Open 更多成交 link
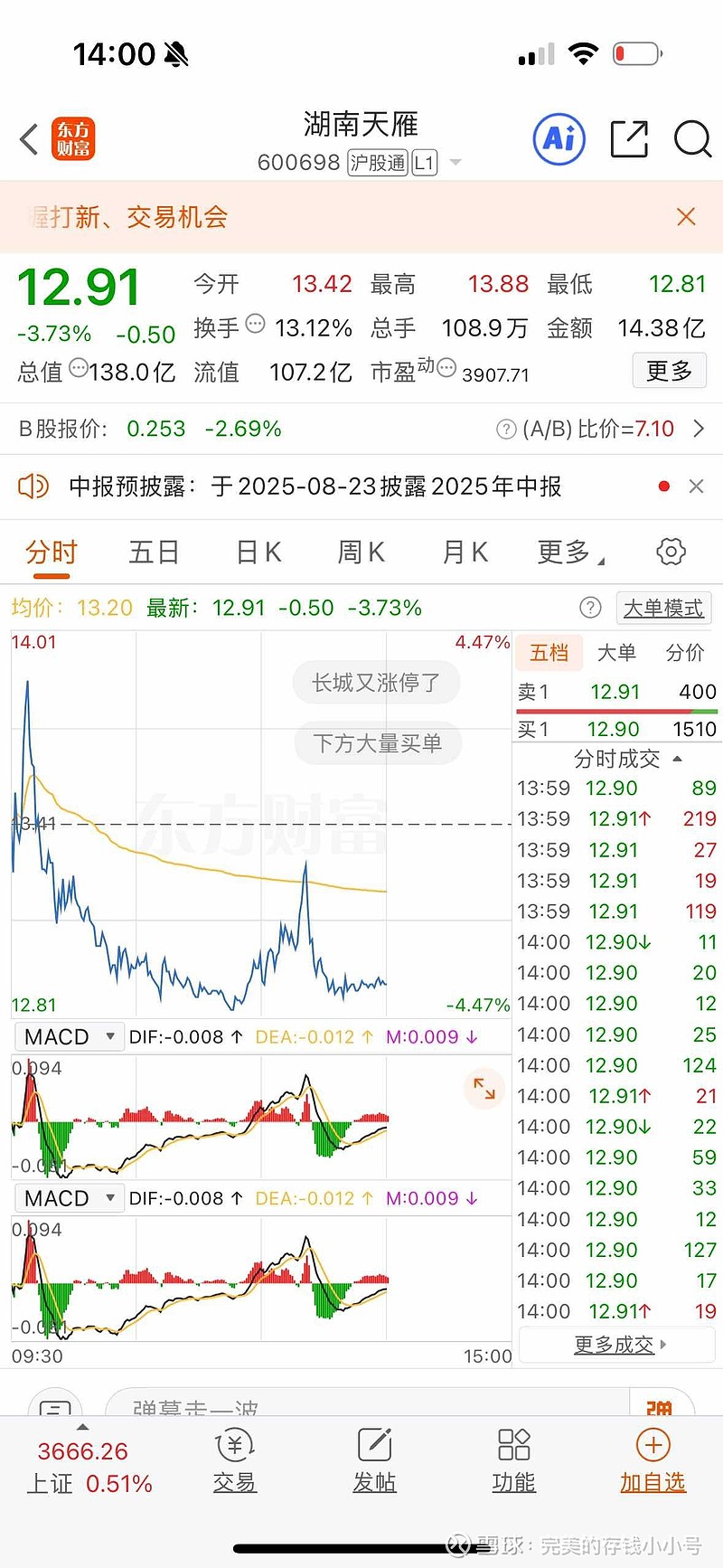 click(619, 1345)
